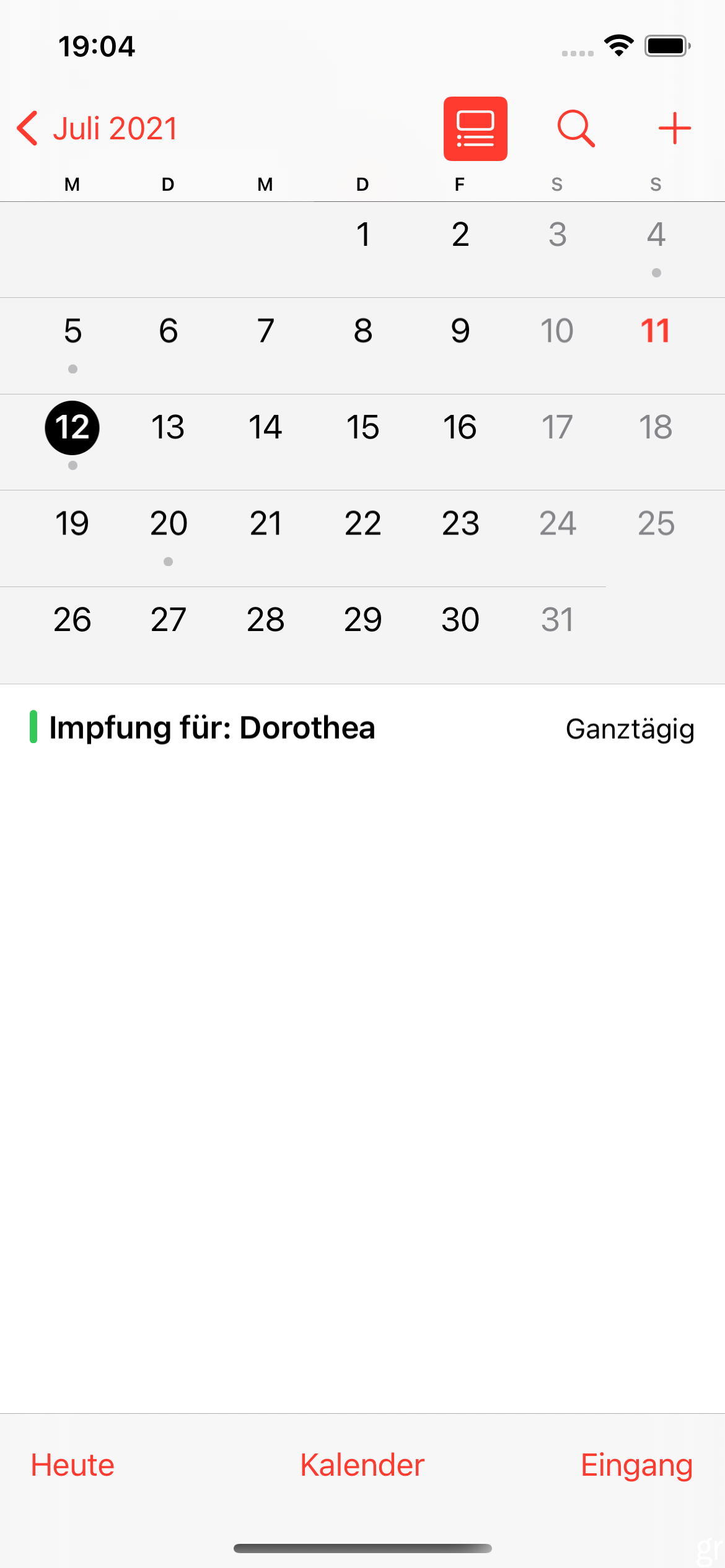Open the Eingang inbox
Screen dimensions: 725x1568
point(637,1465)
